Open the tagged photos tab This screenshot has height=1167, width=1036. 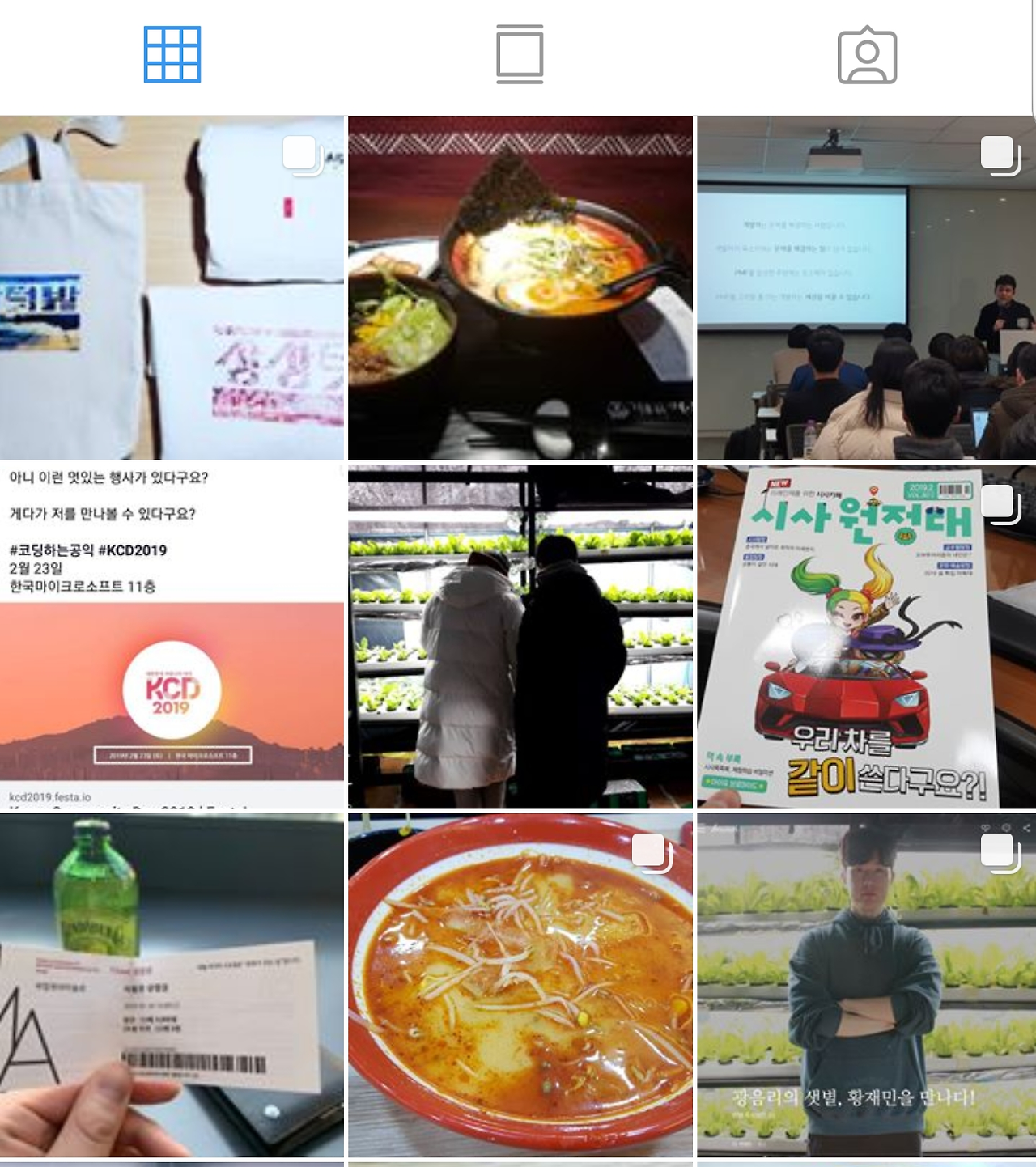(x=867, y=55)
